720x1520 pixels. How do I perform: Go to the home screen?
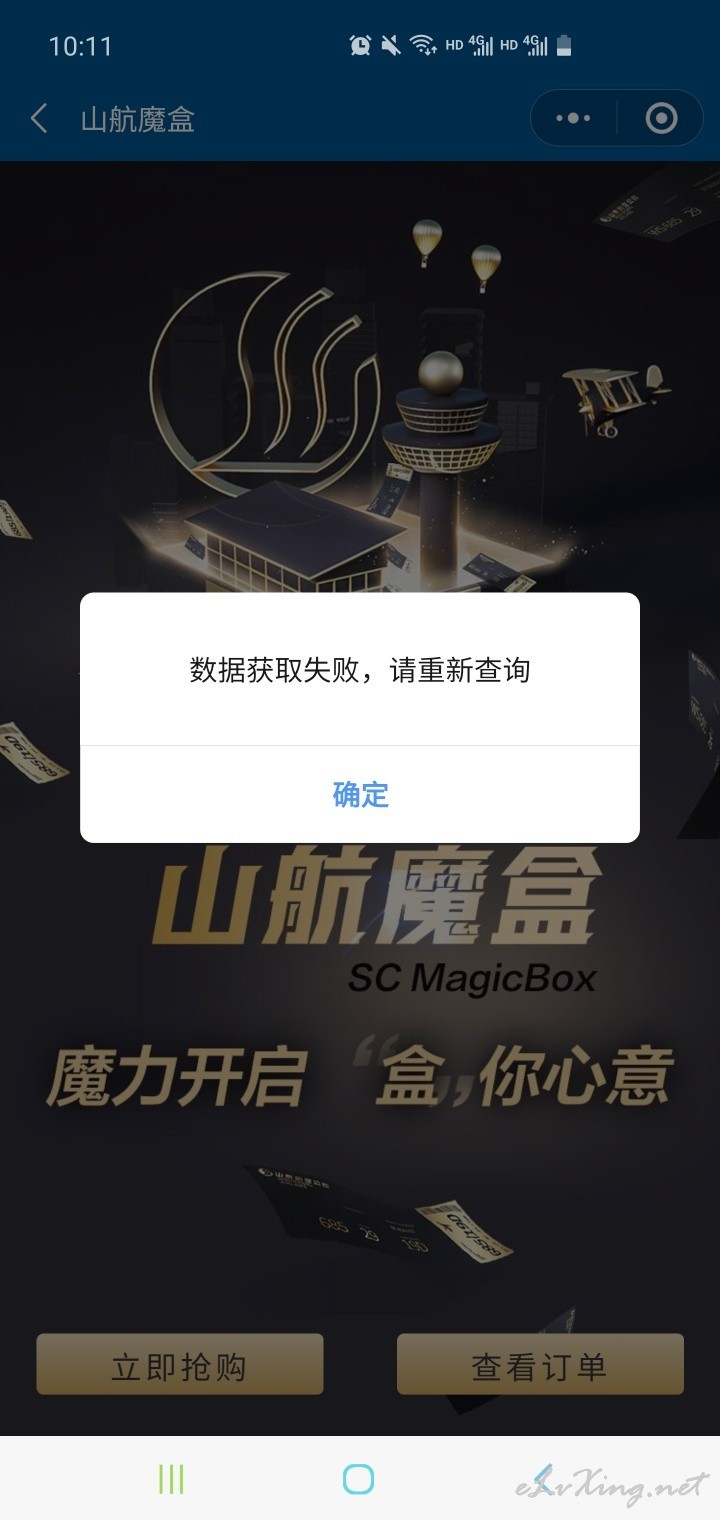tap(358, 1479)
